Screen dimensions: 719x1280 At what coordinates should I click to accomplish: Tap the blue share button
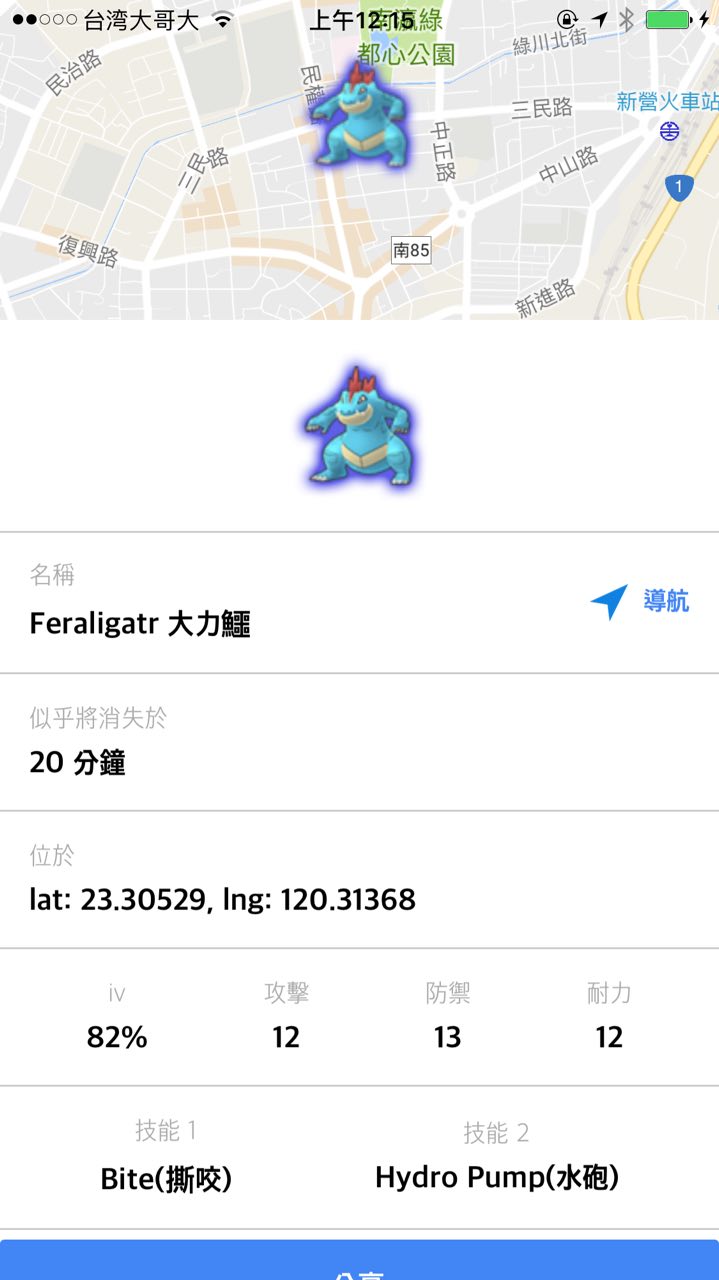pyautogui.click(x=359, y=1262)
